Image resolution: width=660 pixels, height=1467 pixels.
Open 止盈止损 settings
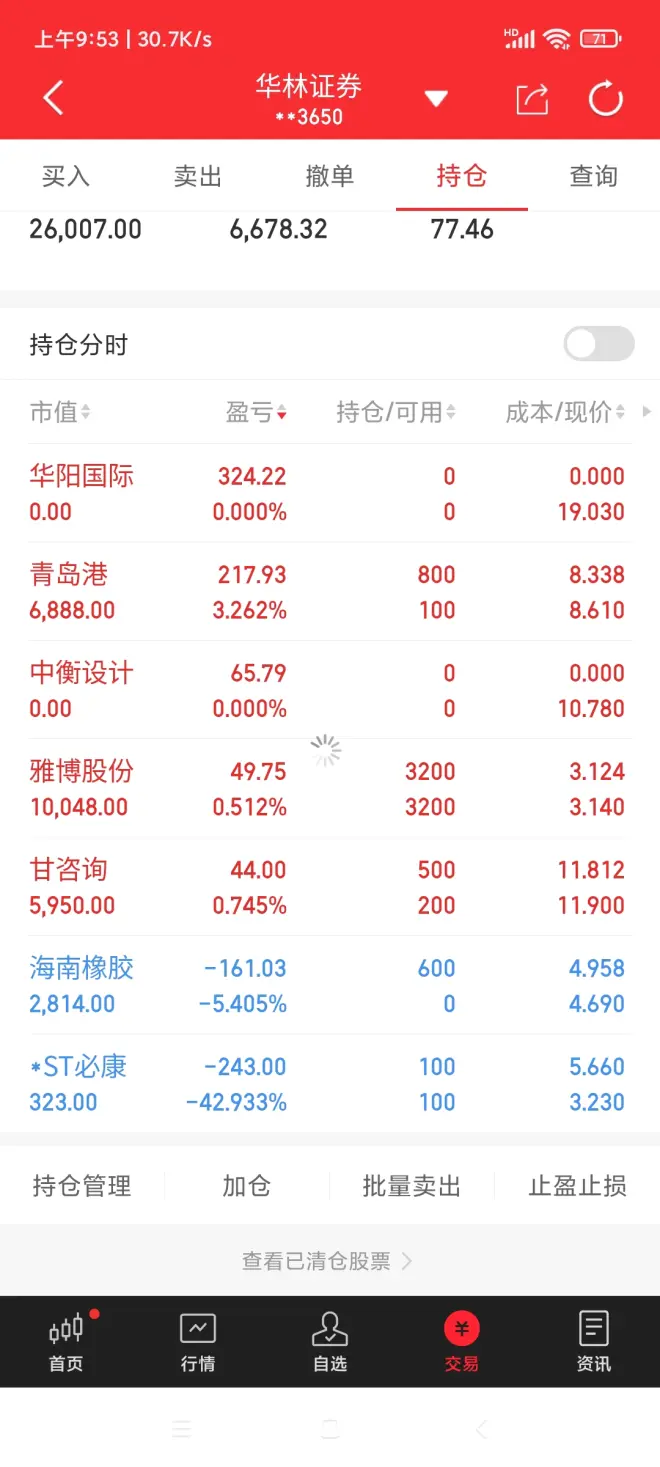click(x=577, y=1186)
